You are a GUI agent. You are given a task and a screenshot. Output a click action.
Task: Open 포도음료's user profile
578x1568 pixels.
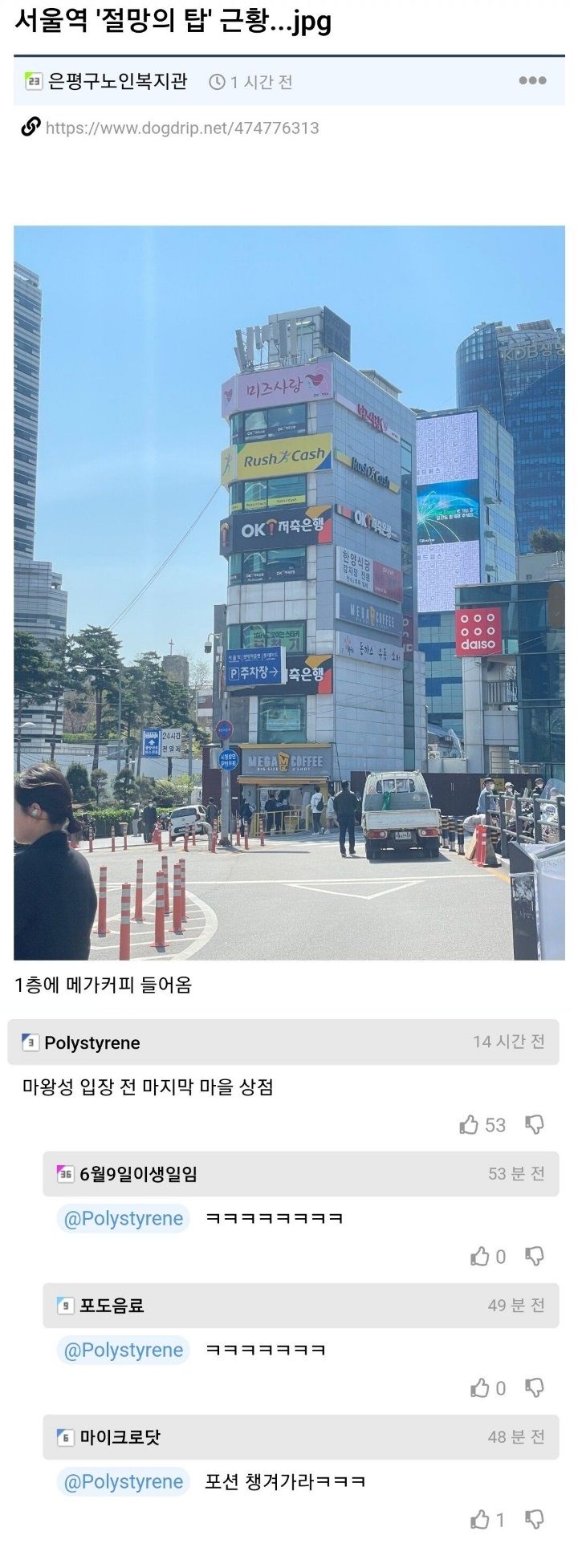click(x=112, y=1306)
